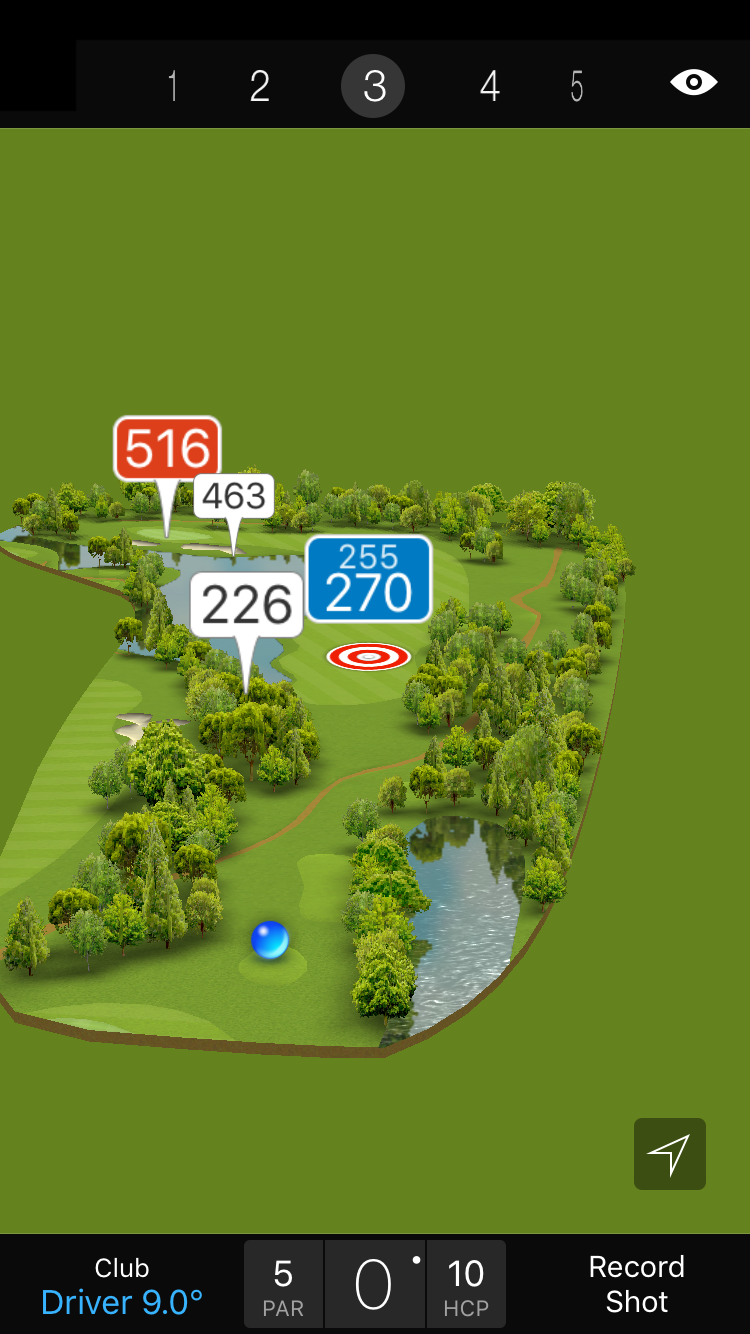Switch to hole 1
This screenshot has height=1334, width=750.
tap(173, 86)
